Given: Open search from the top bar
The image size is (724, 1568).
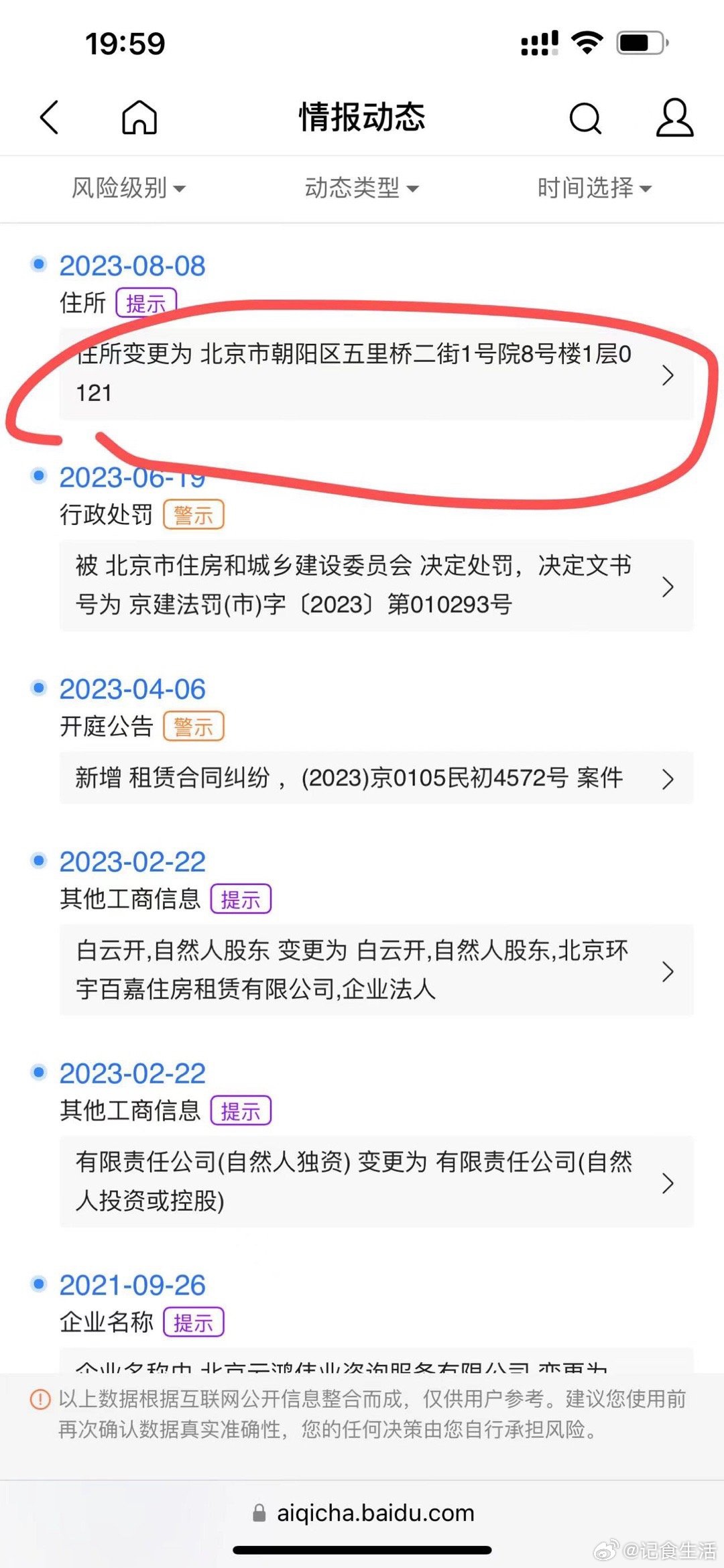Looking at the screenshot, I should (x=585, y=119).
